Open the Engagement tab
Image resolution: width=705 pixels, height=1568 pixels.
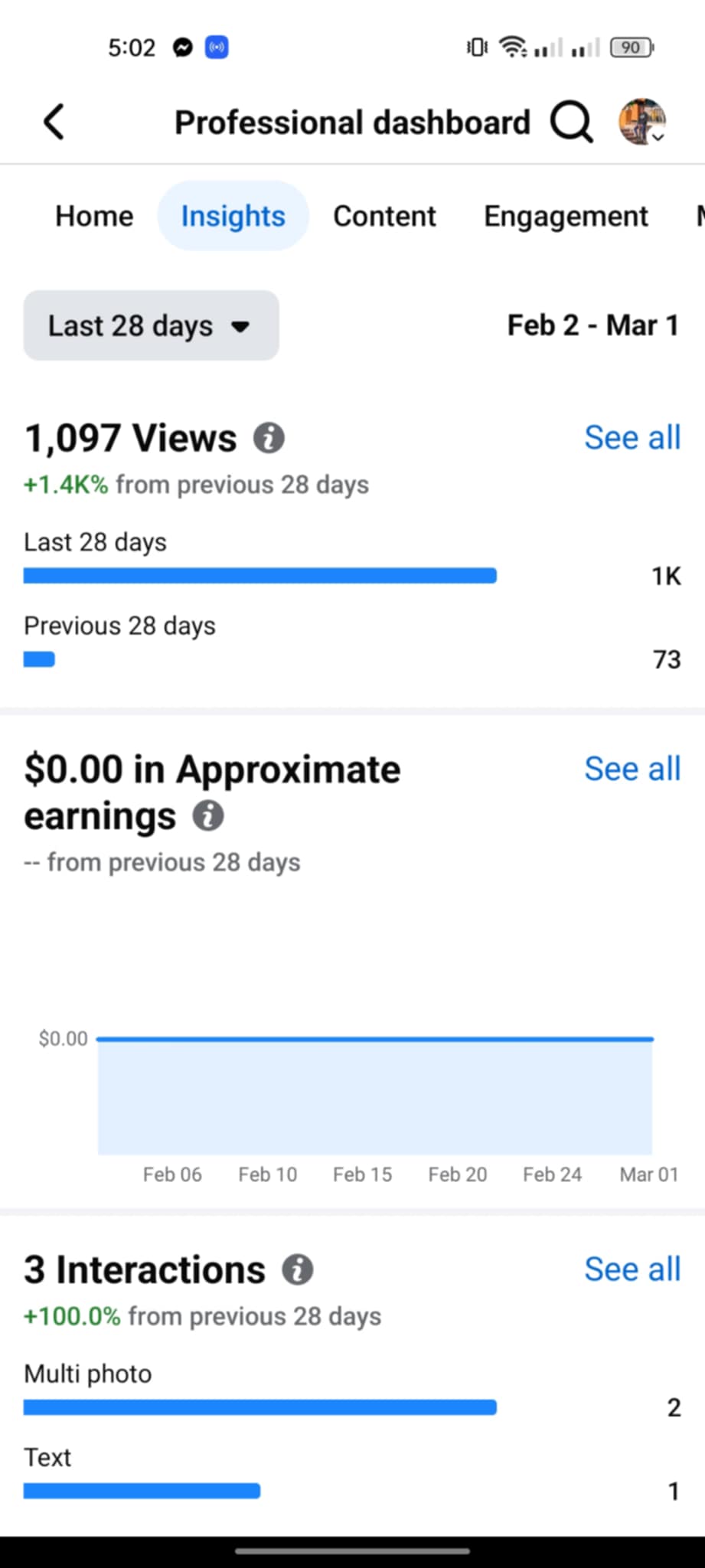tap(566, 217)
